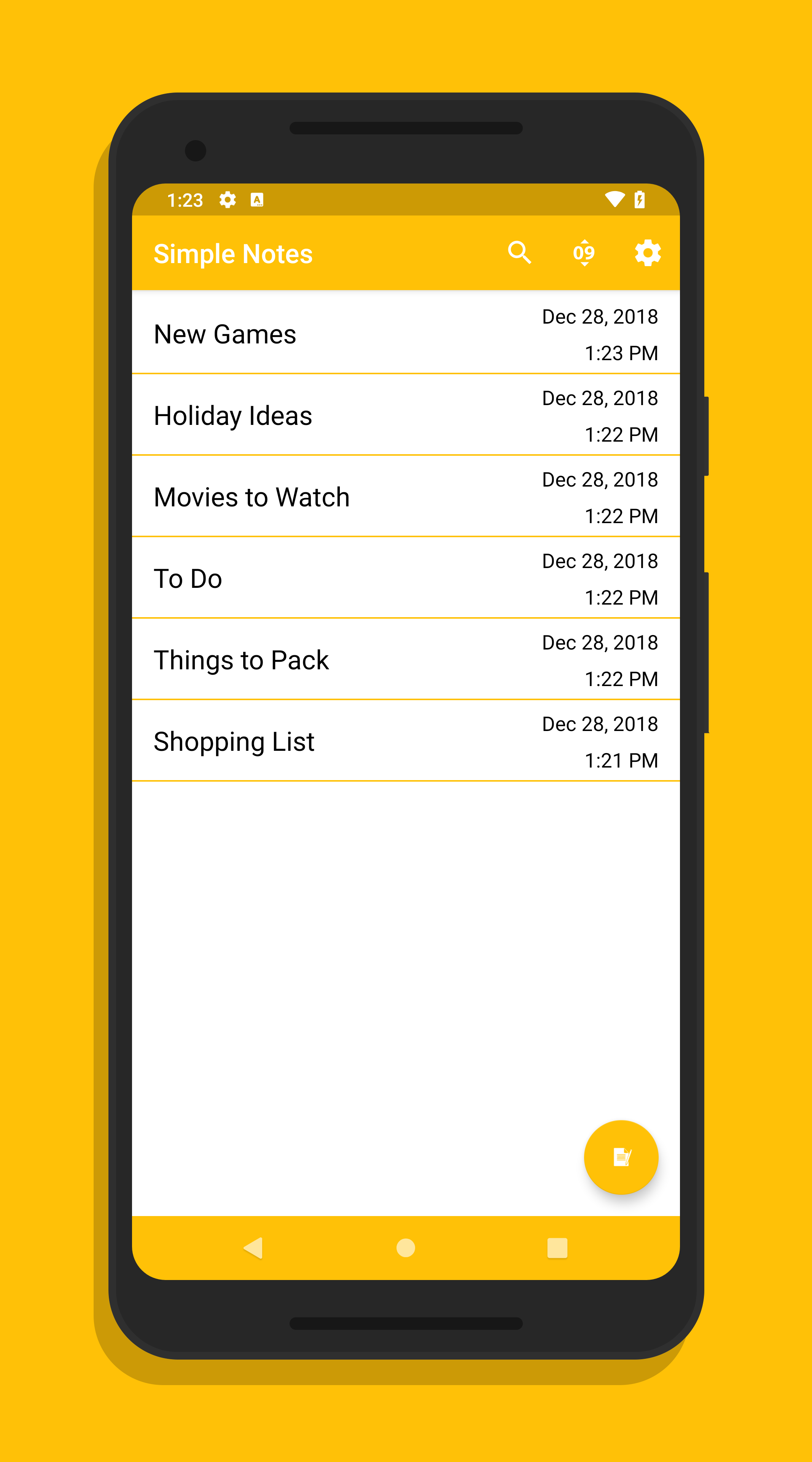The width and height of the screenshot is (812, 1462).
Task: Go back using the navigation bar
Action: point(253,1248)
